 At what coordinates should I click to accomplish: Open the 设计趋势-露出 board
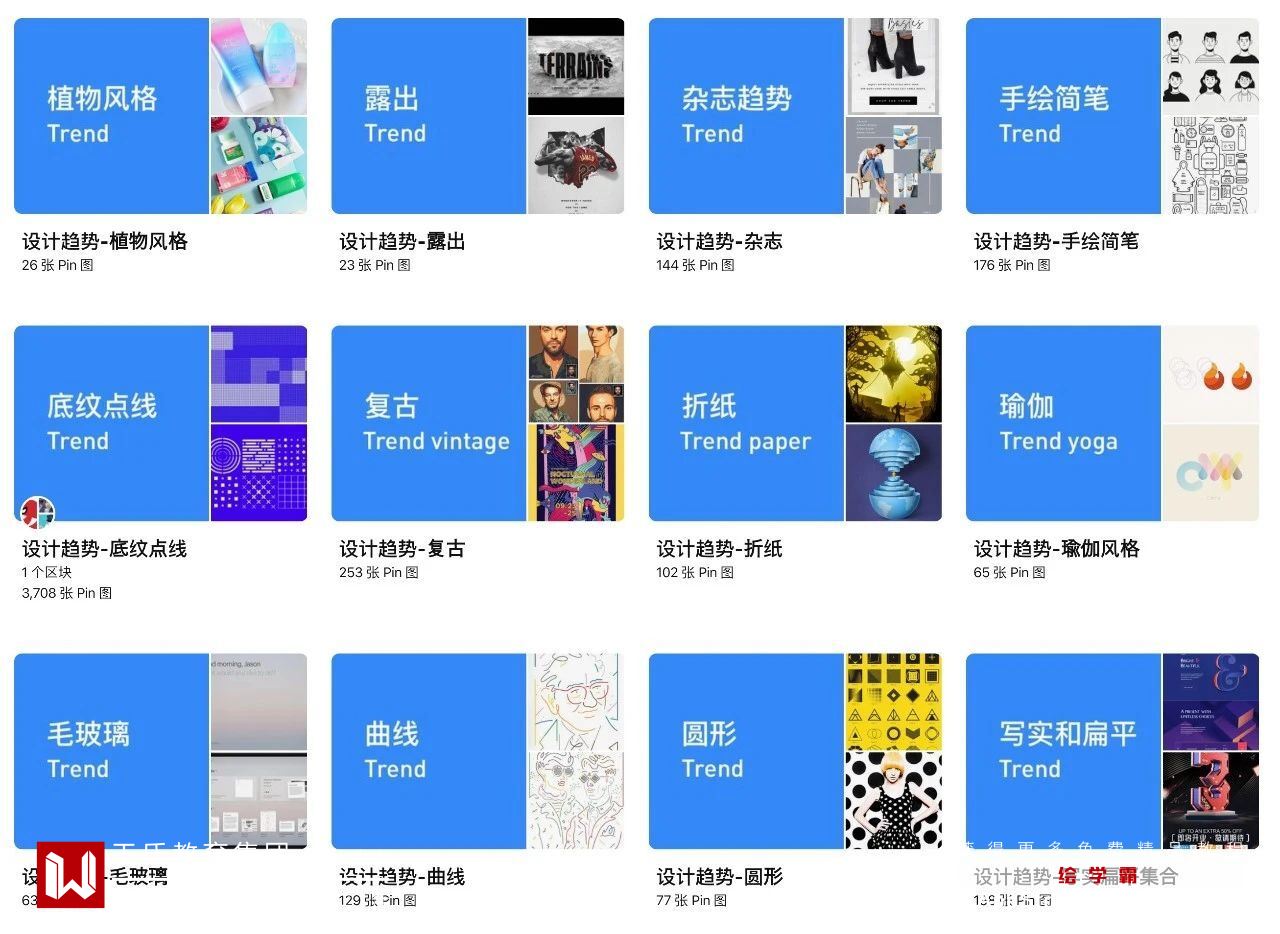(x=477, y=116)
